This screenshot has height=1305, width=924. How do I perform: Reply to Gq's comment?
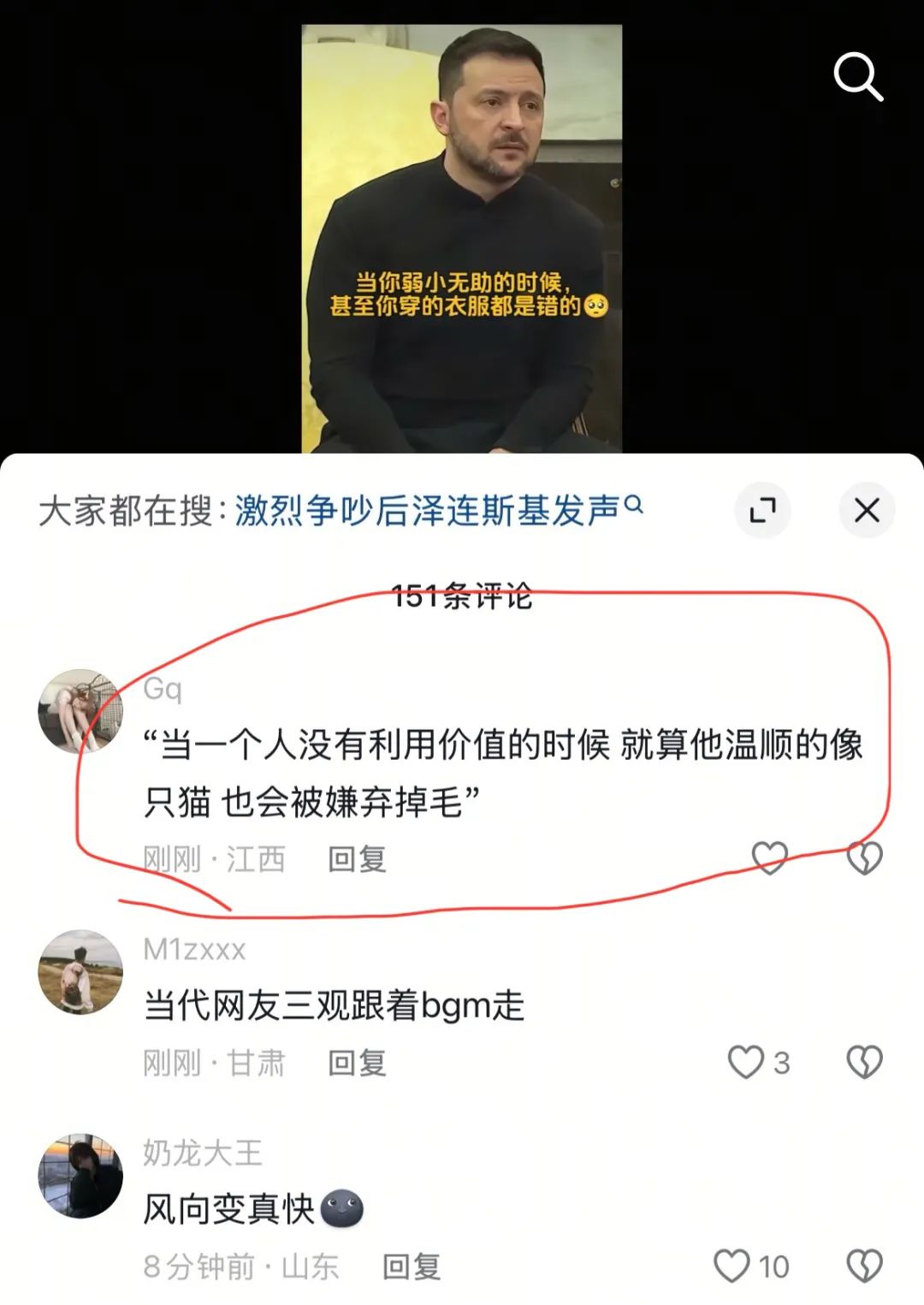(x=357, y=858)
